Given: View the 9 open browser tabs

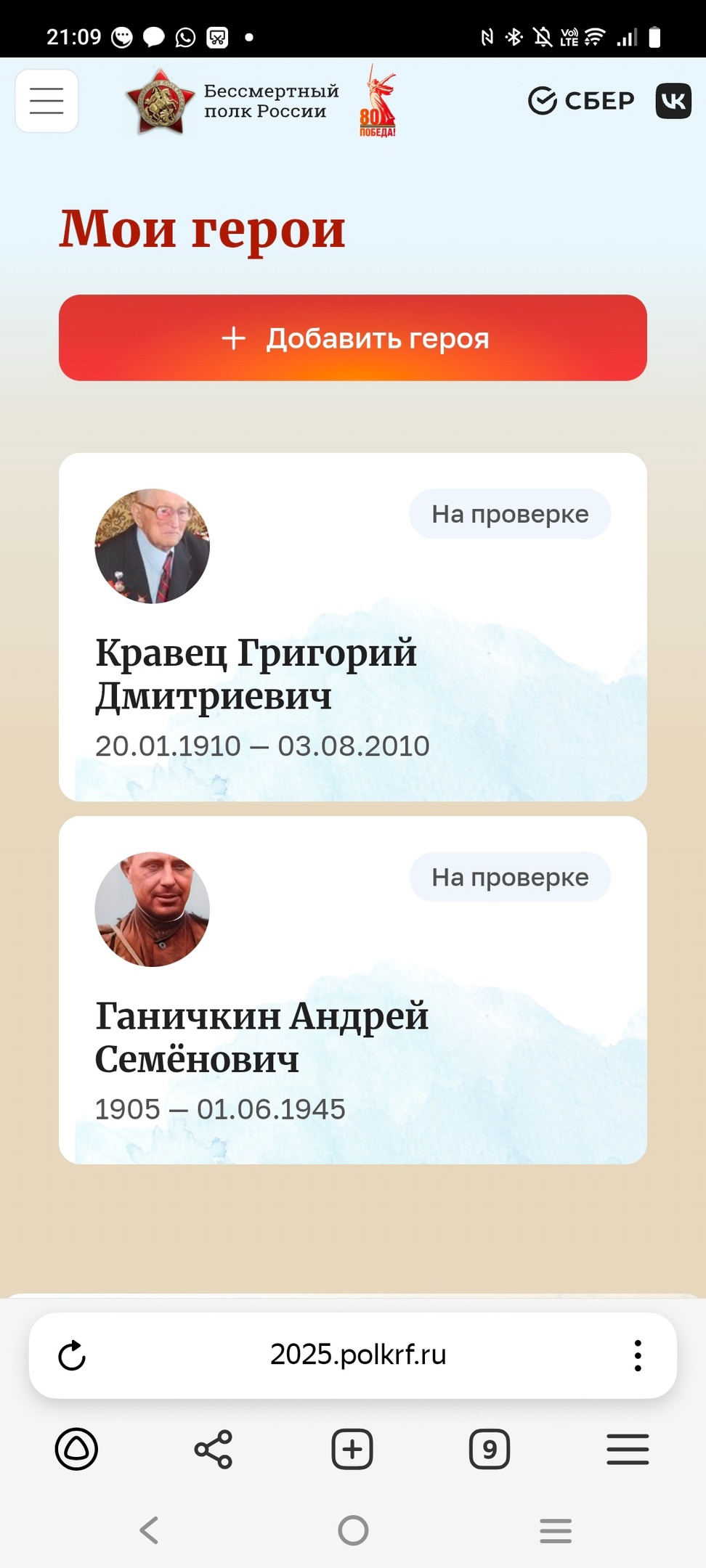Looking at the screenshot, I should pyautogui.click(x=490, y=1450).
